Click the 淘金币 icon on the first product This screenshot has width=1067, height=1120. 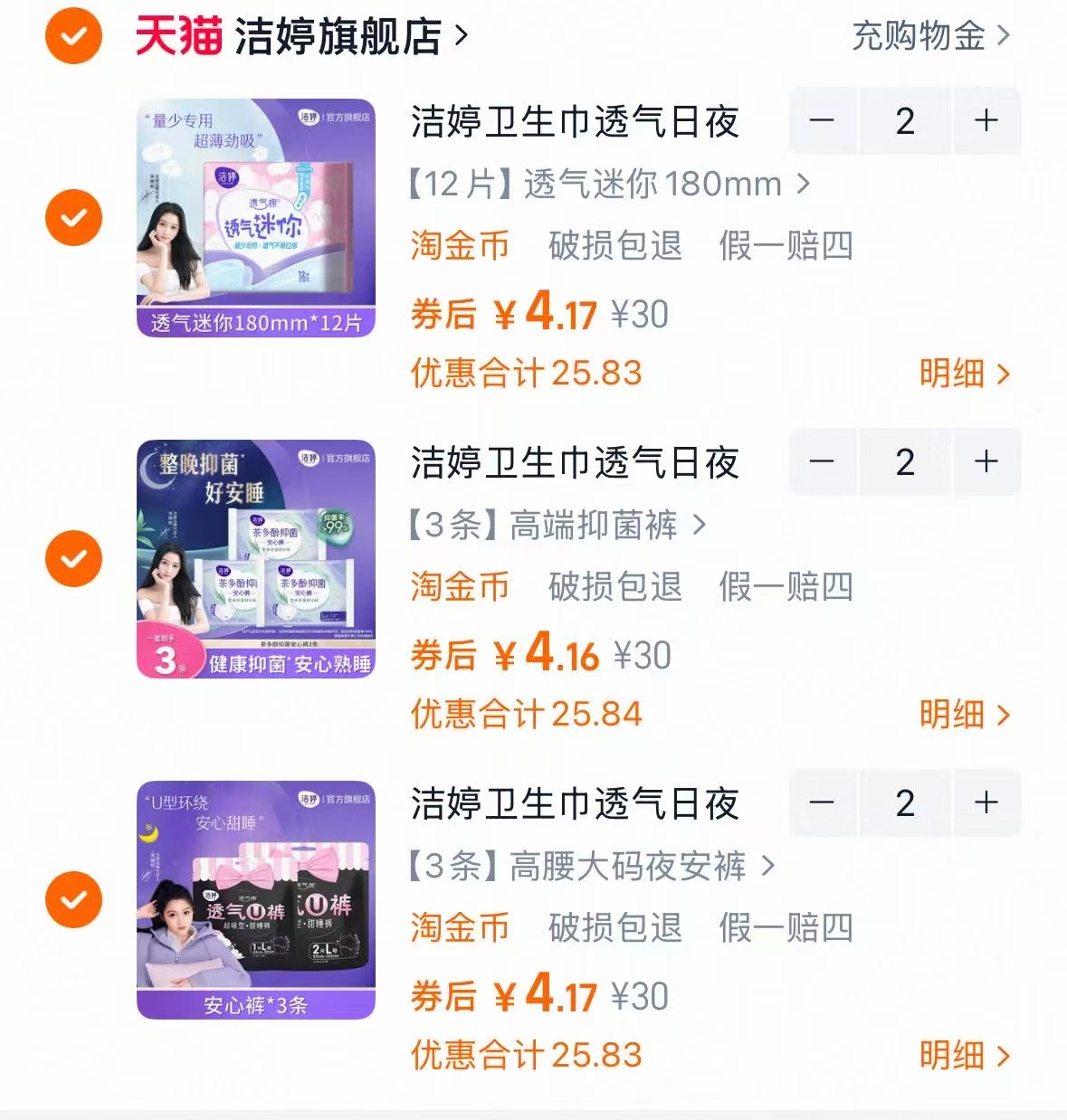pyautogui.click(x=460, y=244)
